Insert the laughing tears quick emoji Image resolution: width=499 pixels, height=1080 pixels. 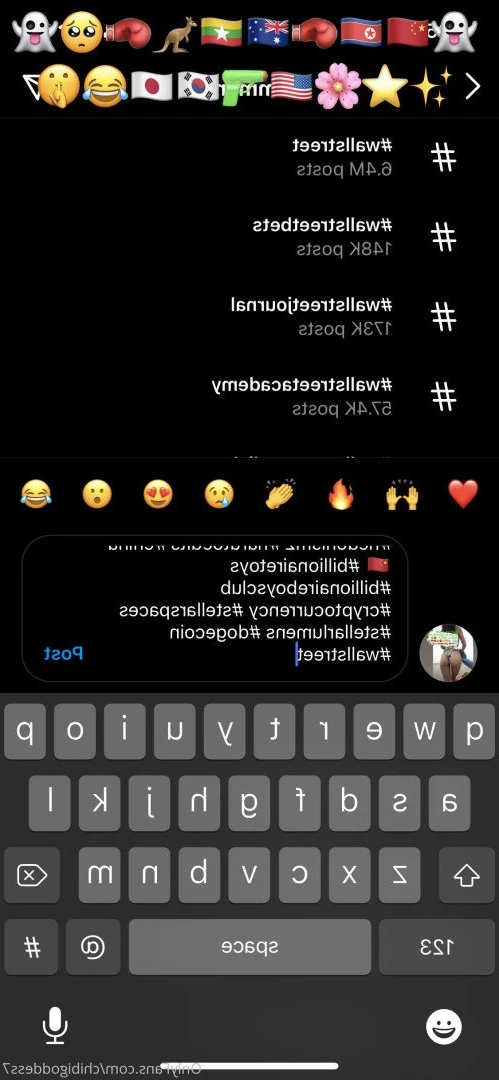pyautogui.click(x=36, y=494)
